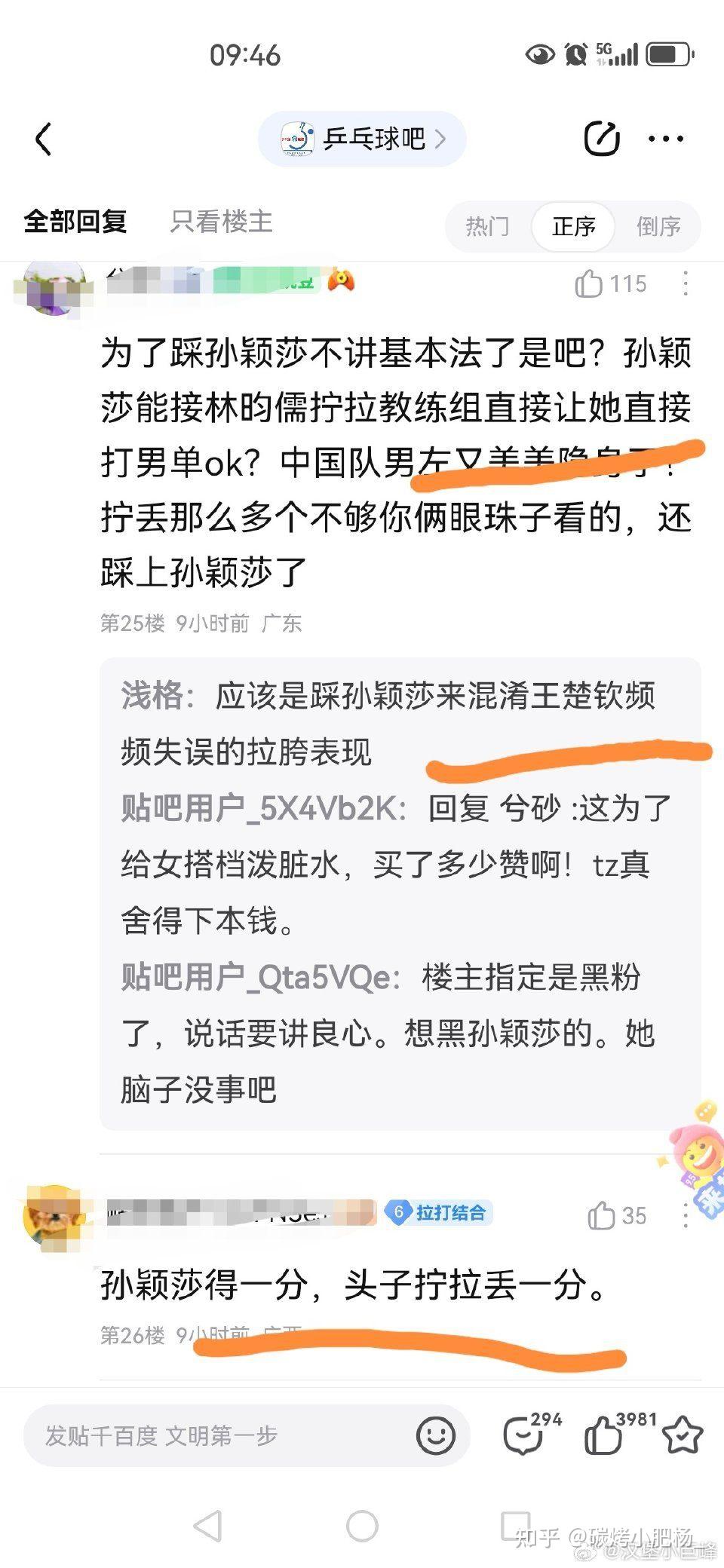Like the 26楼 comment with 35 likes

tap(602, 1215)
